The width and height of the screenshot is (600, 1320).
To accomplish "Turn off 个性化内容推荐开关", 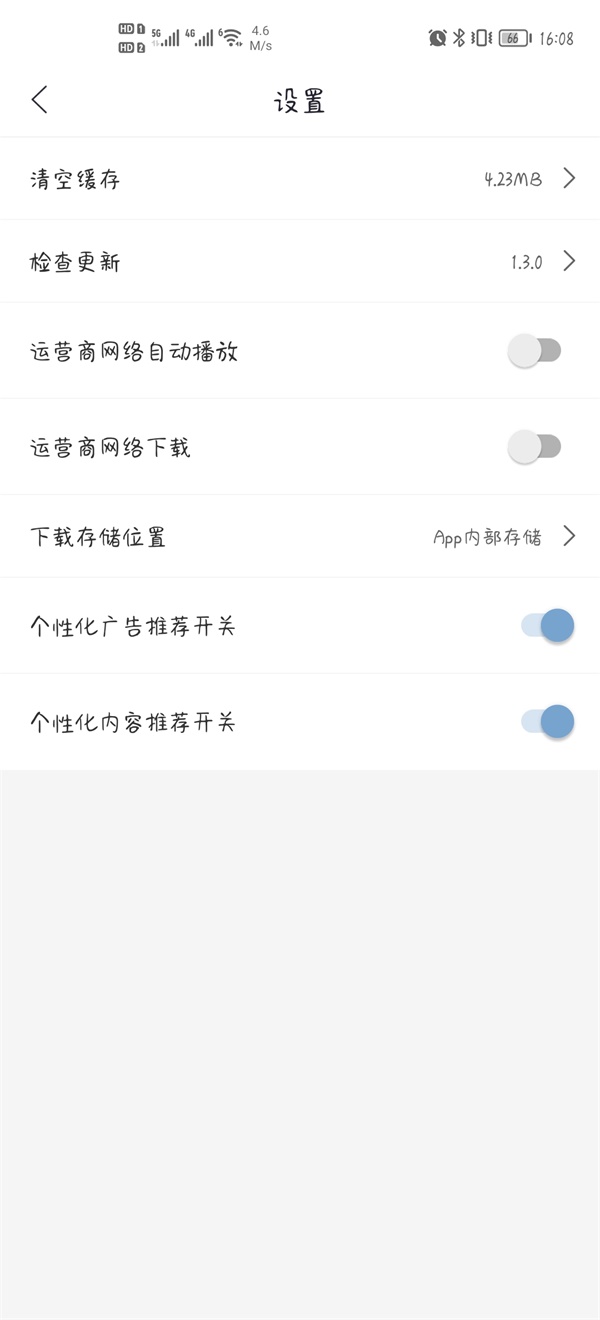I will 547,722.
